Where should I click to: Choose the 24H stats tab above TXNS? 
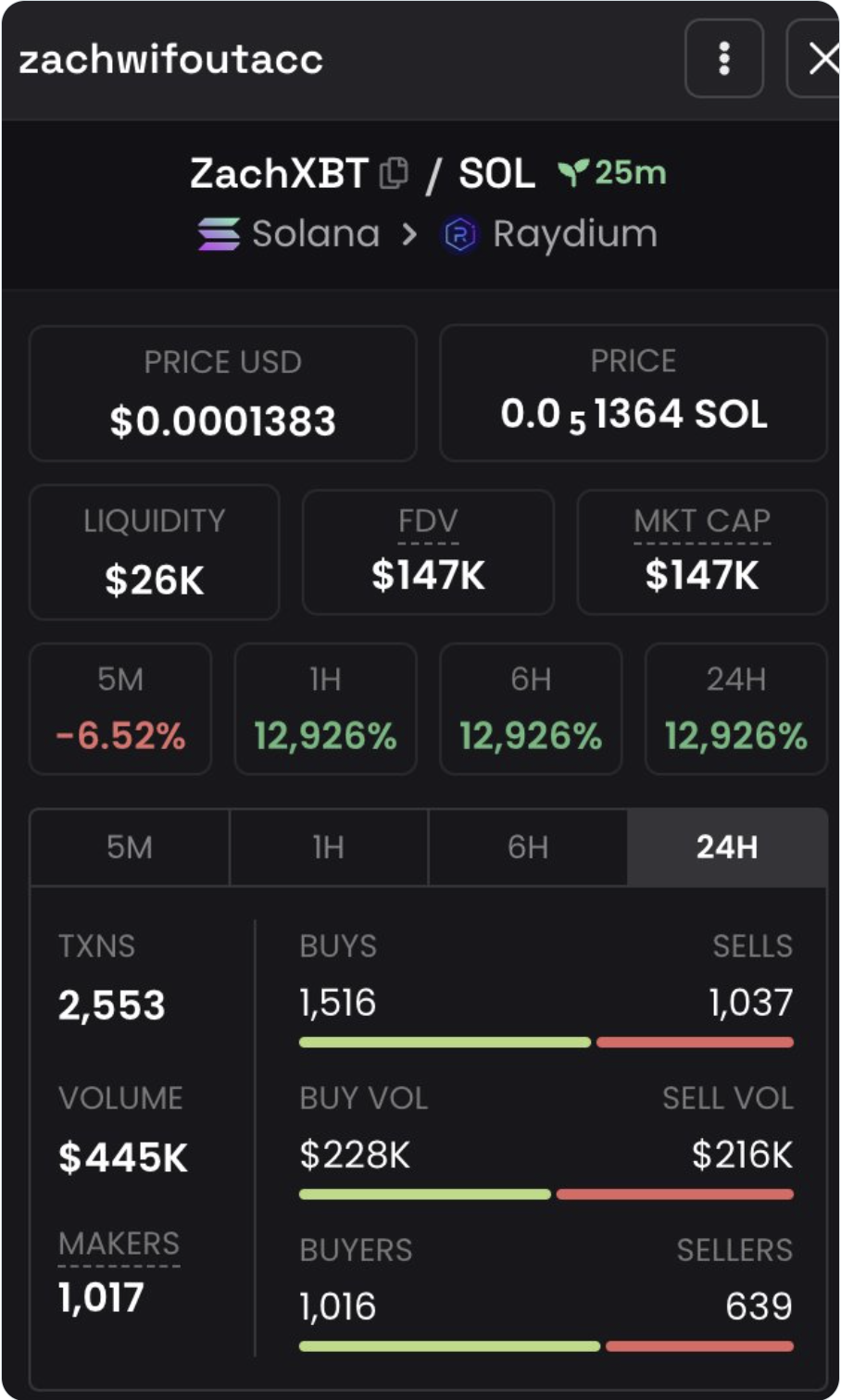pos(727,847)
